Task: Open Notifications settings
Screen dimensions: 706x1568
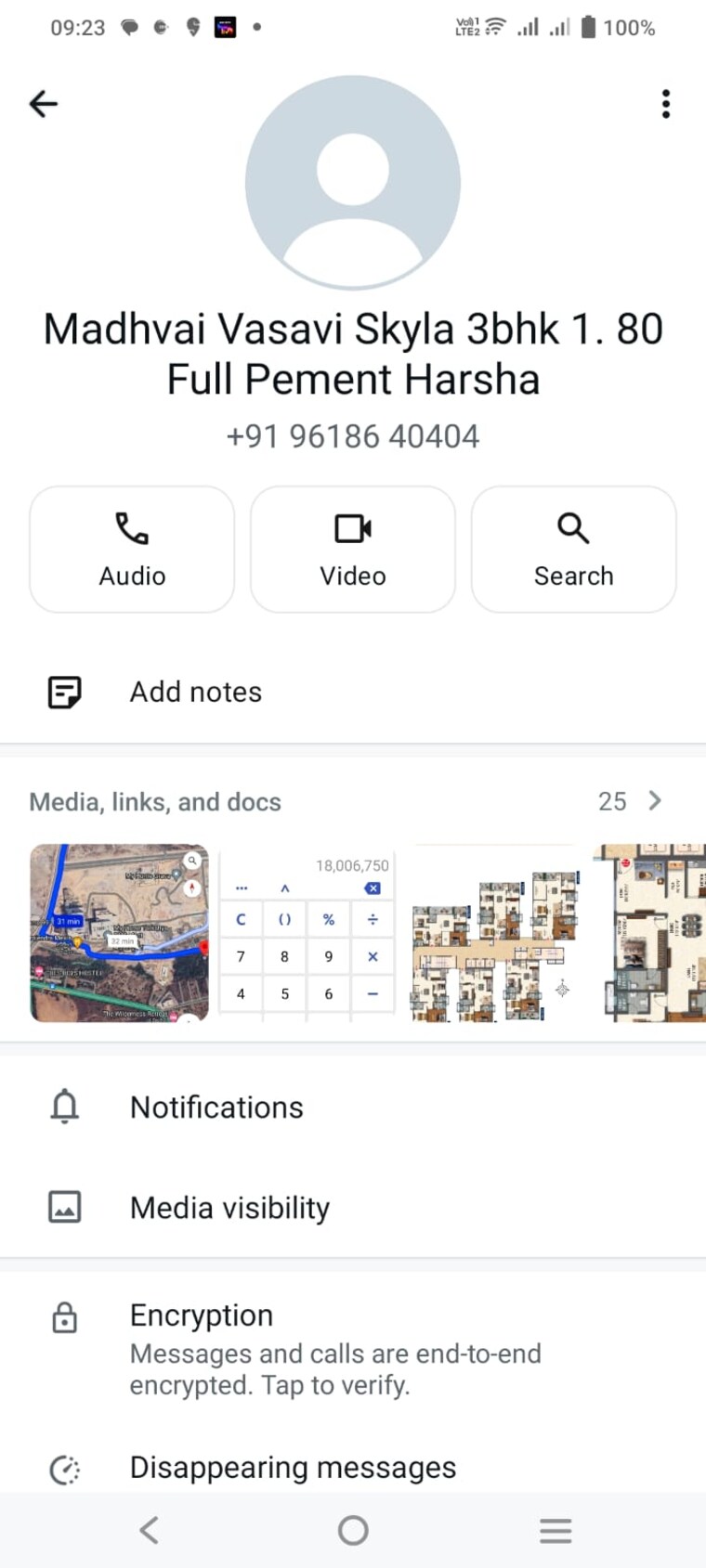Action: click(x=216, y=1107)
